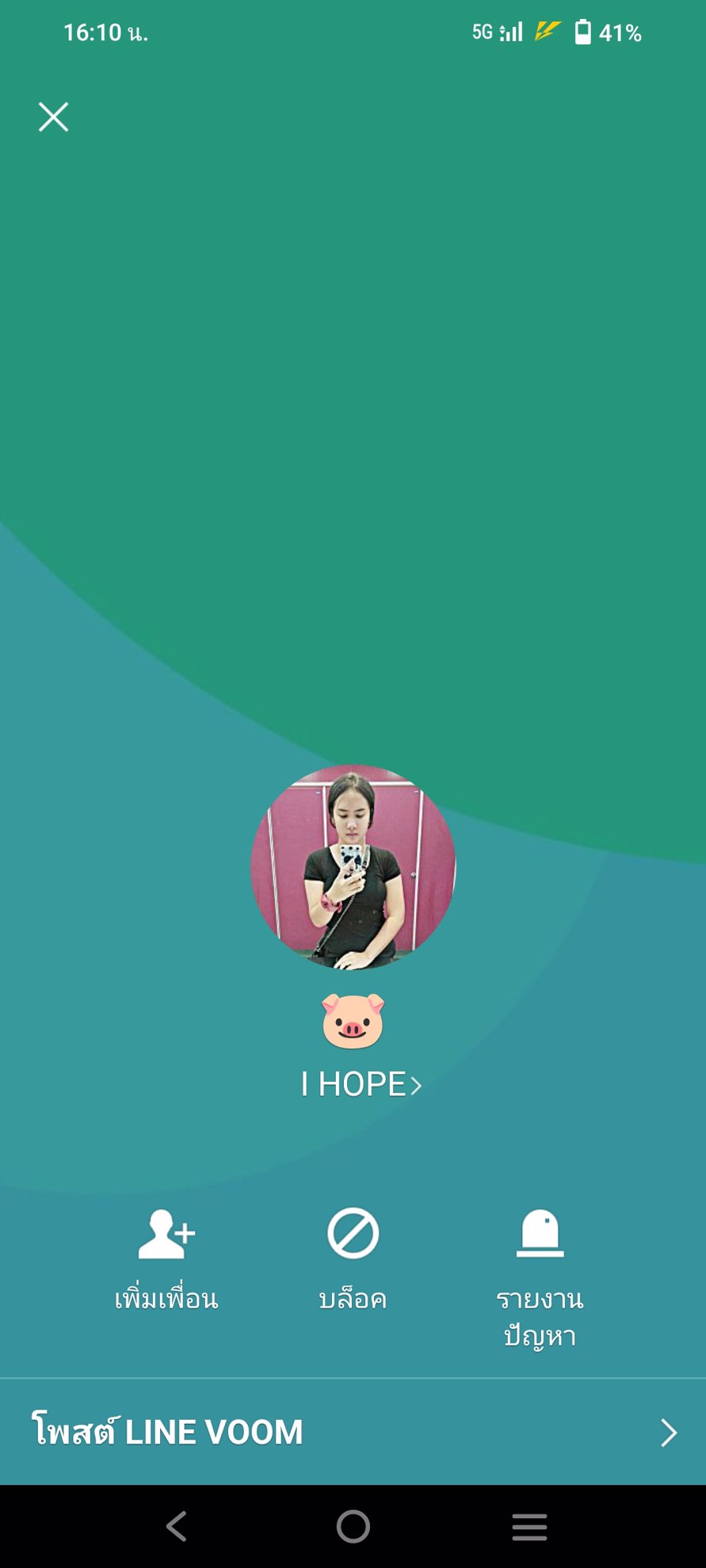The height and width of the screenshot is (1568, 706).
Task: Block this user with บล็อค
Action: (353, 1259)
